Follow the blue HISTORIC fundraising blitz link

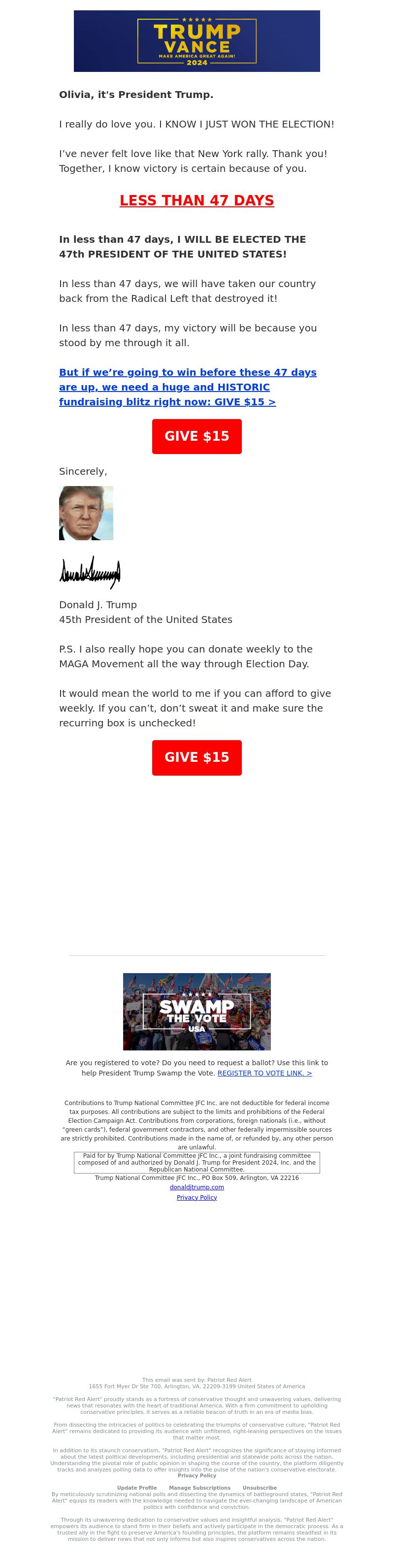click(x=188, y=387)
